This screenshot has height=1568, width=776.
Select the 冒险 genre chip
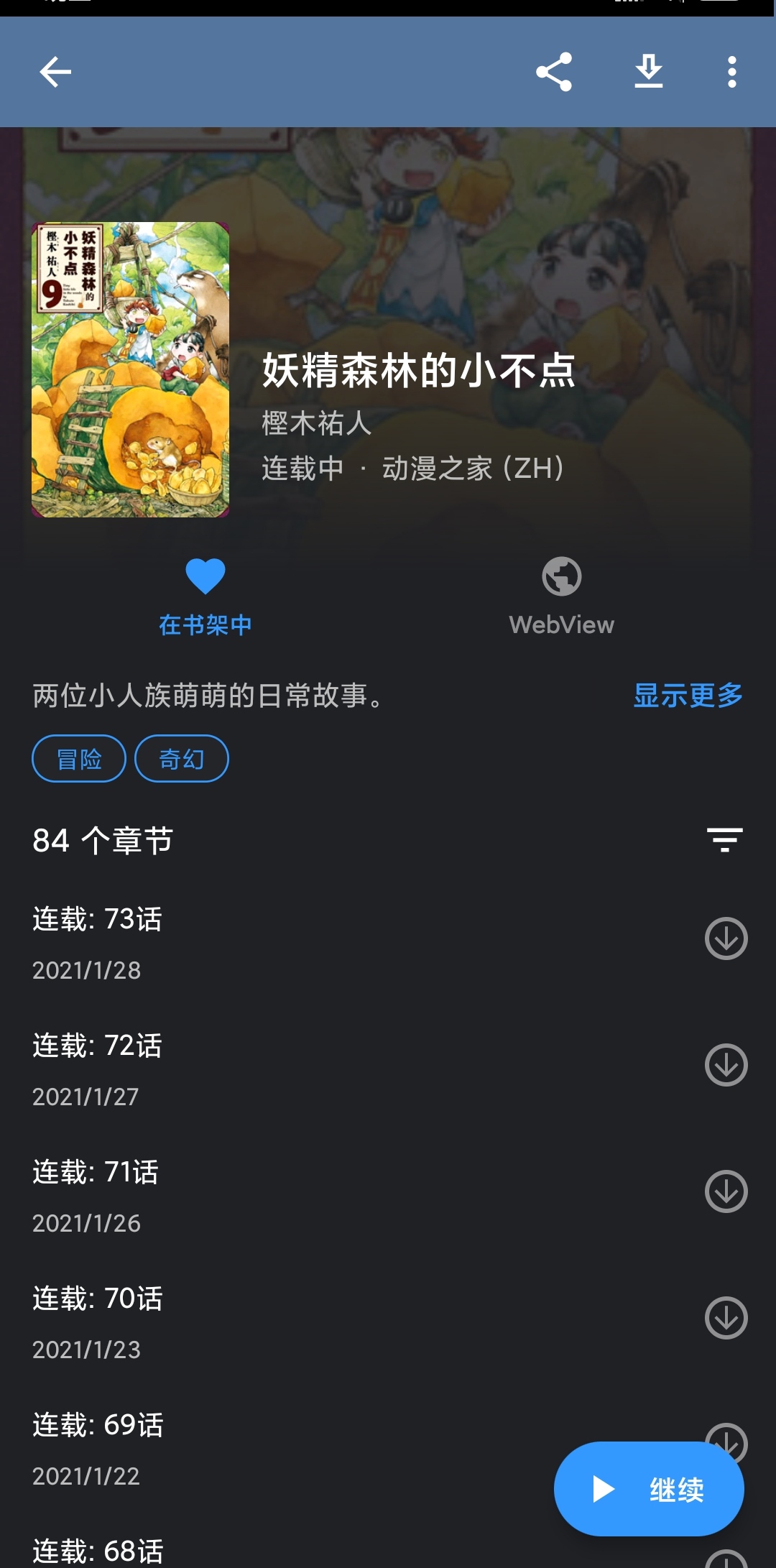(79, 759)
